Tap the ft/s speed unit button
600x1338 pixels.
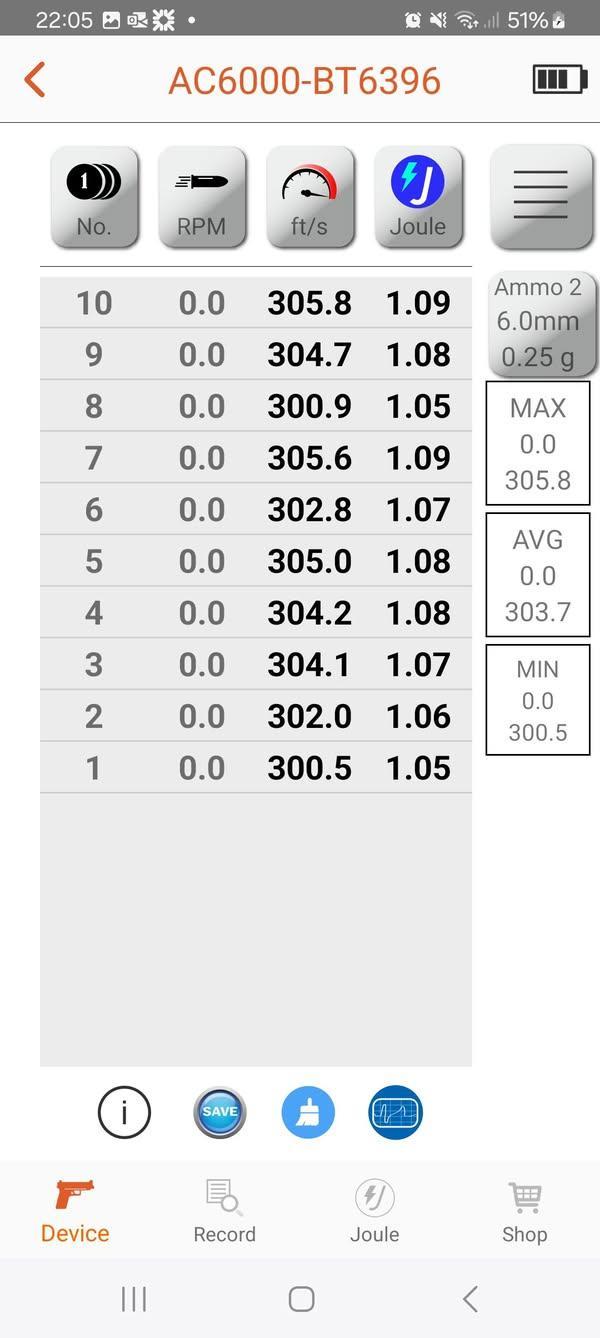click(x=310, y=197)
